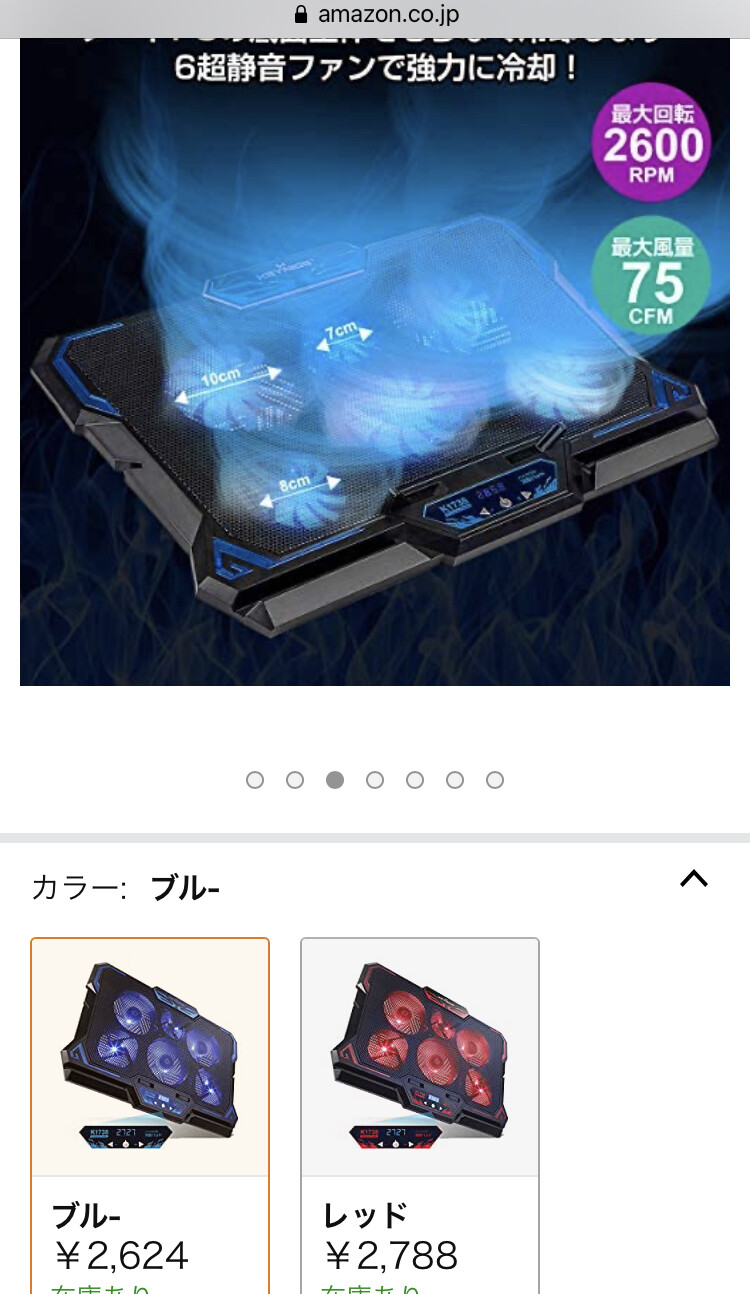Image resolution: width=750 pixels, height=1294 pixels.
Task: Tap the amazon.co.jp address bar
Action: 375,15
